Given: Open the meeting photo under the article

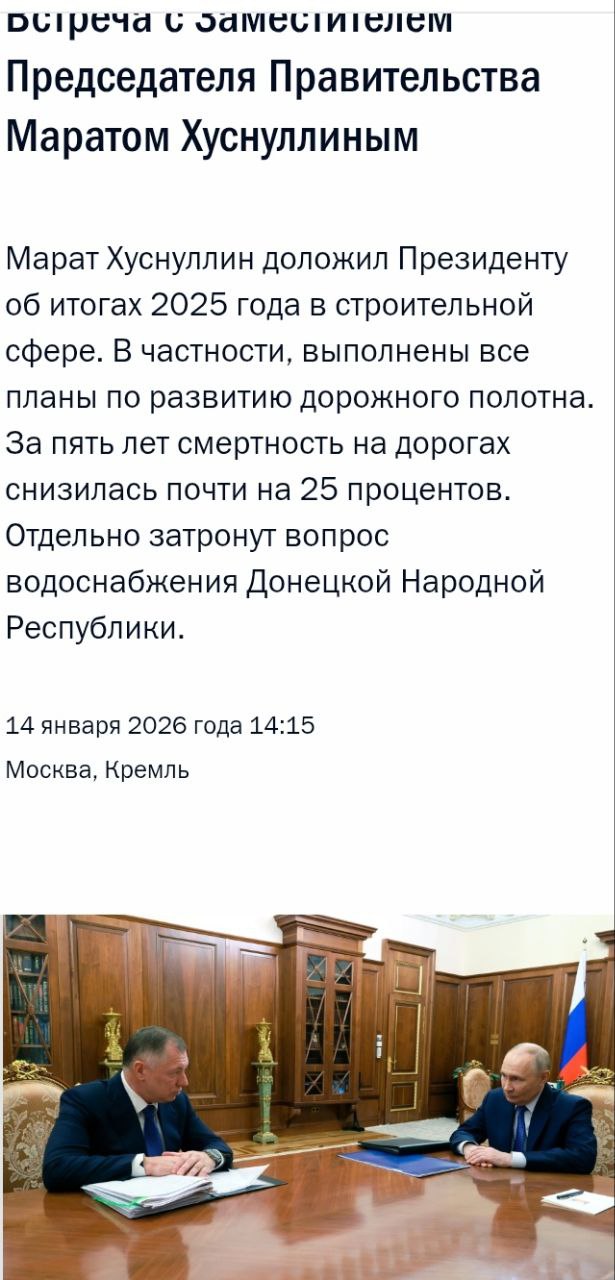Looking at the screenshot, I should (x=308, y=1095).
